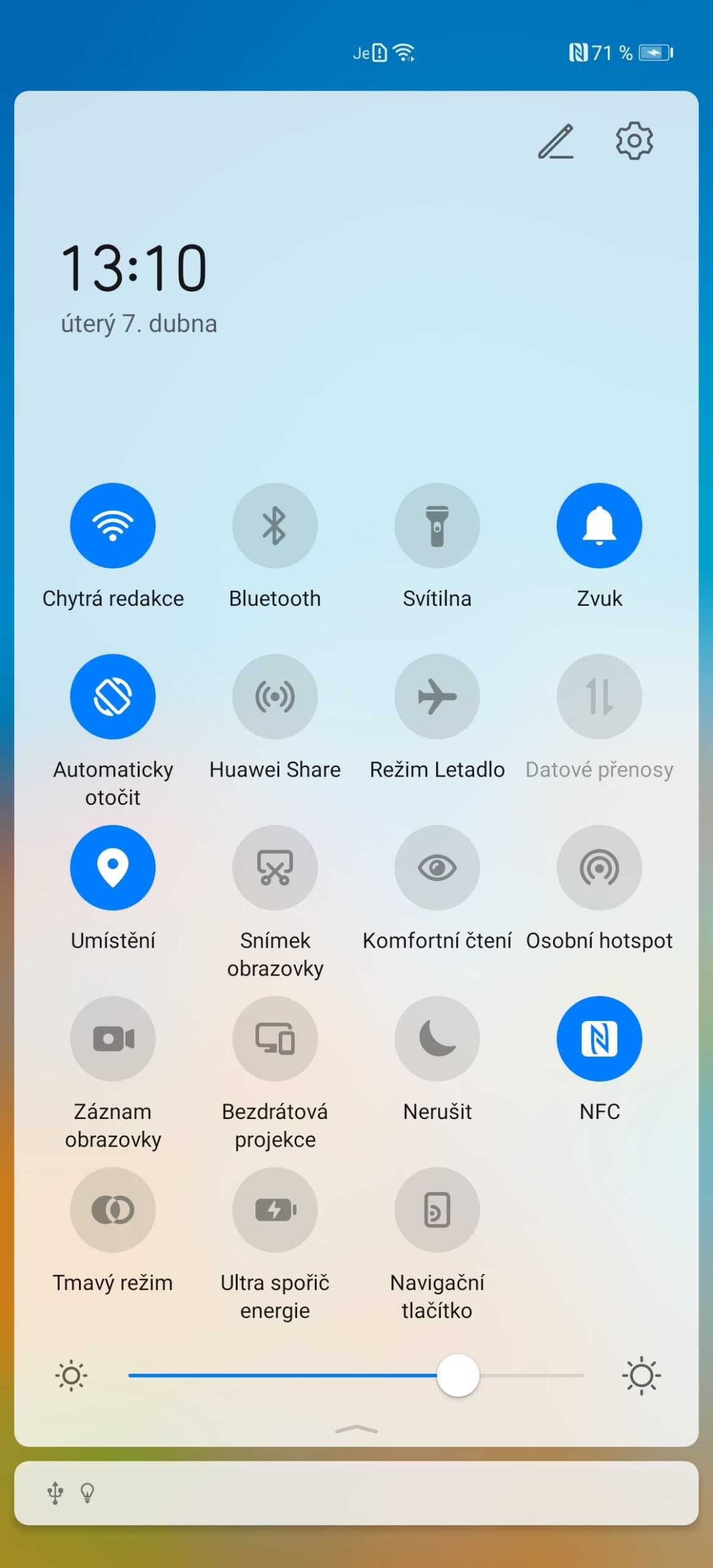Start Záznam obrazovky screen recording

tap(113, 1038)
